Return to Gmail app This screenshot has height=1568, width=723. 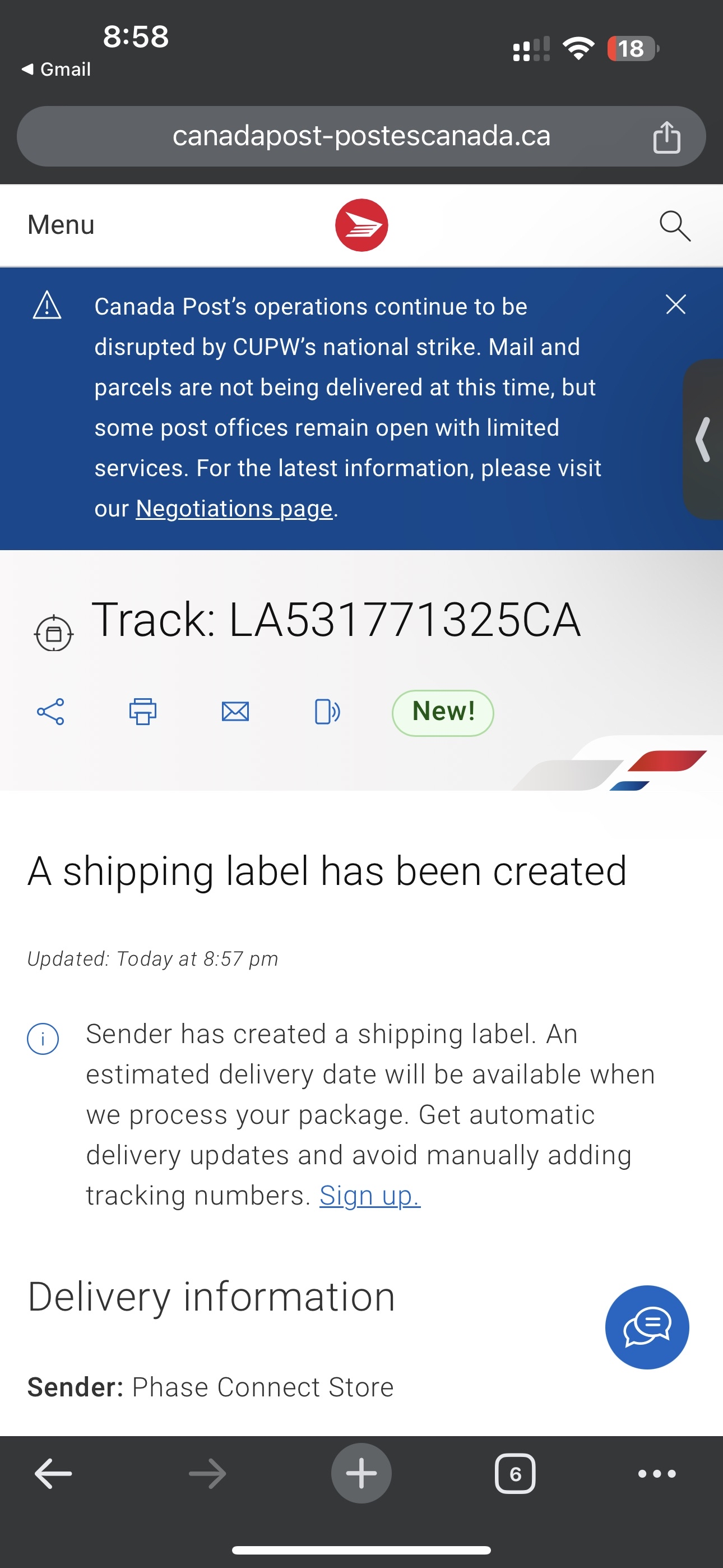(x=56, y=70)
